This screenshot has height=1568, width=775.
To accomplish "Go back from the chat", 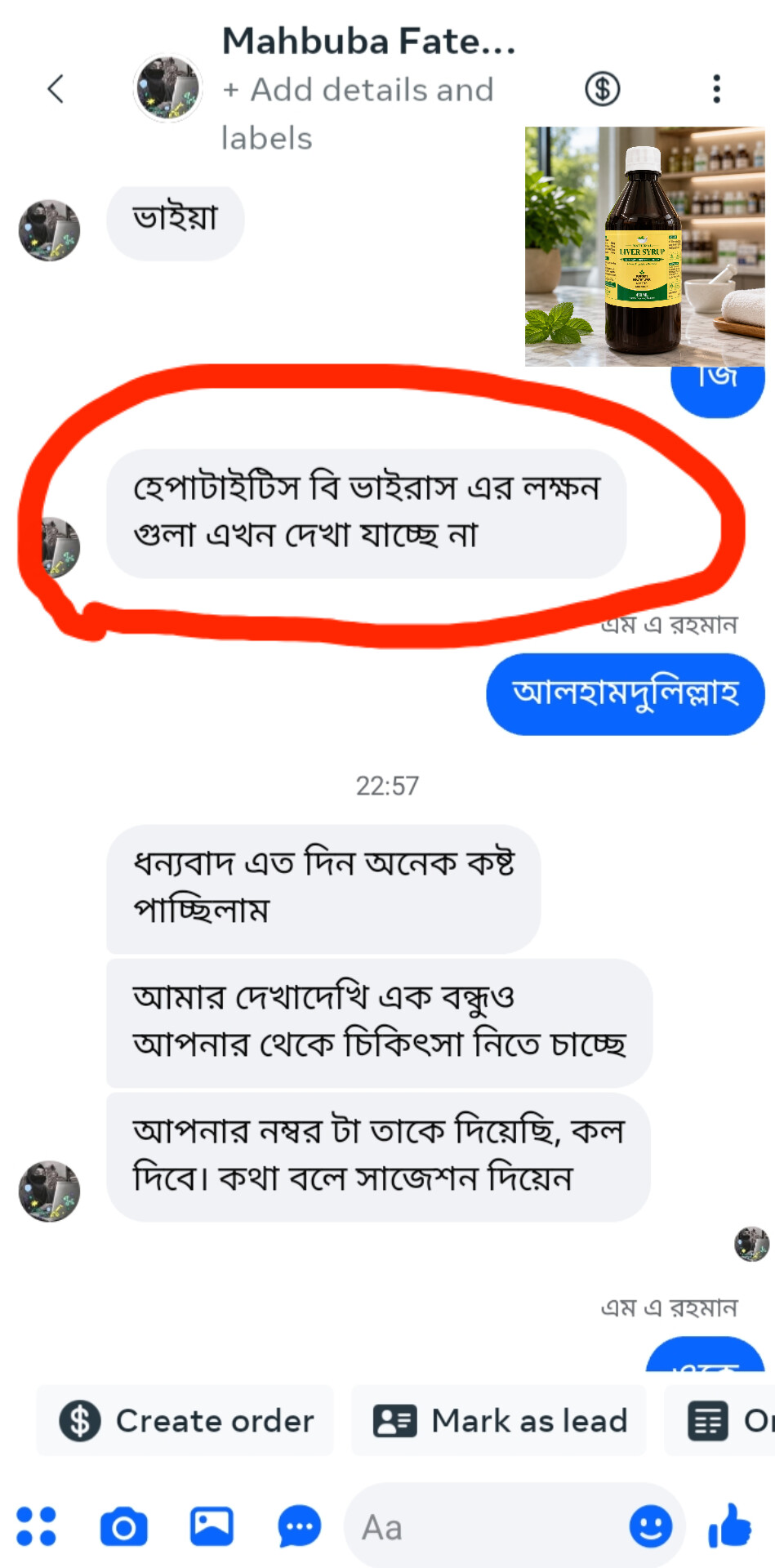I will click(56, 88).
